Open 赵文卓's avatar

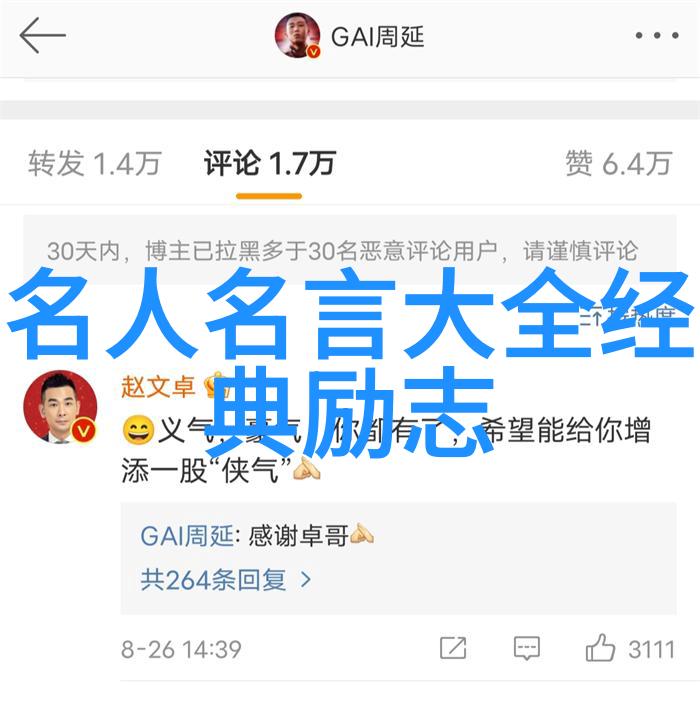(x=60, y=407)
